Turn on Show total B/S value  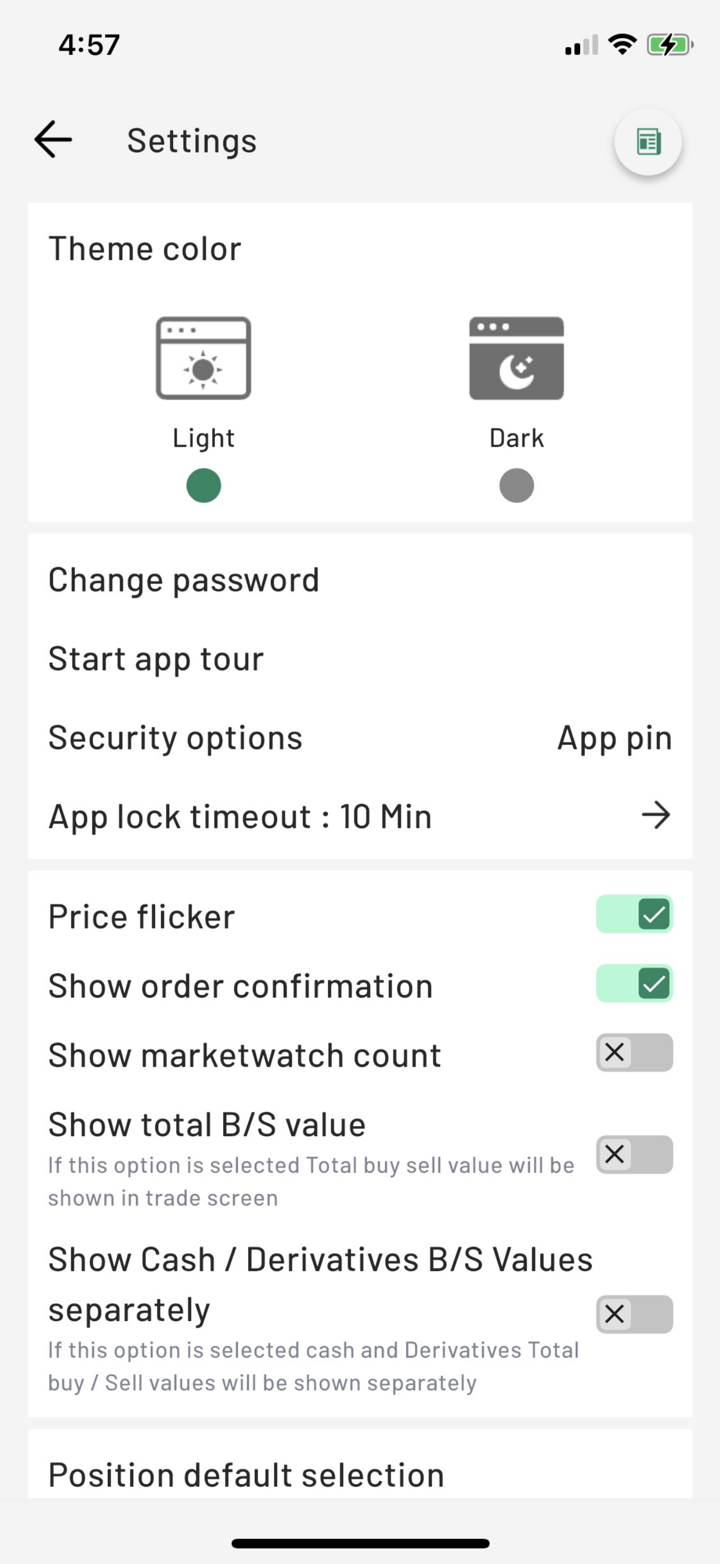coord(634,1155)
